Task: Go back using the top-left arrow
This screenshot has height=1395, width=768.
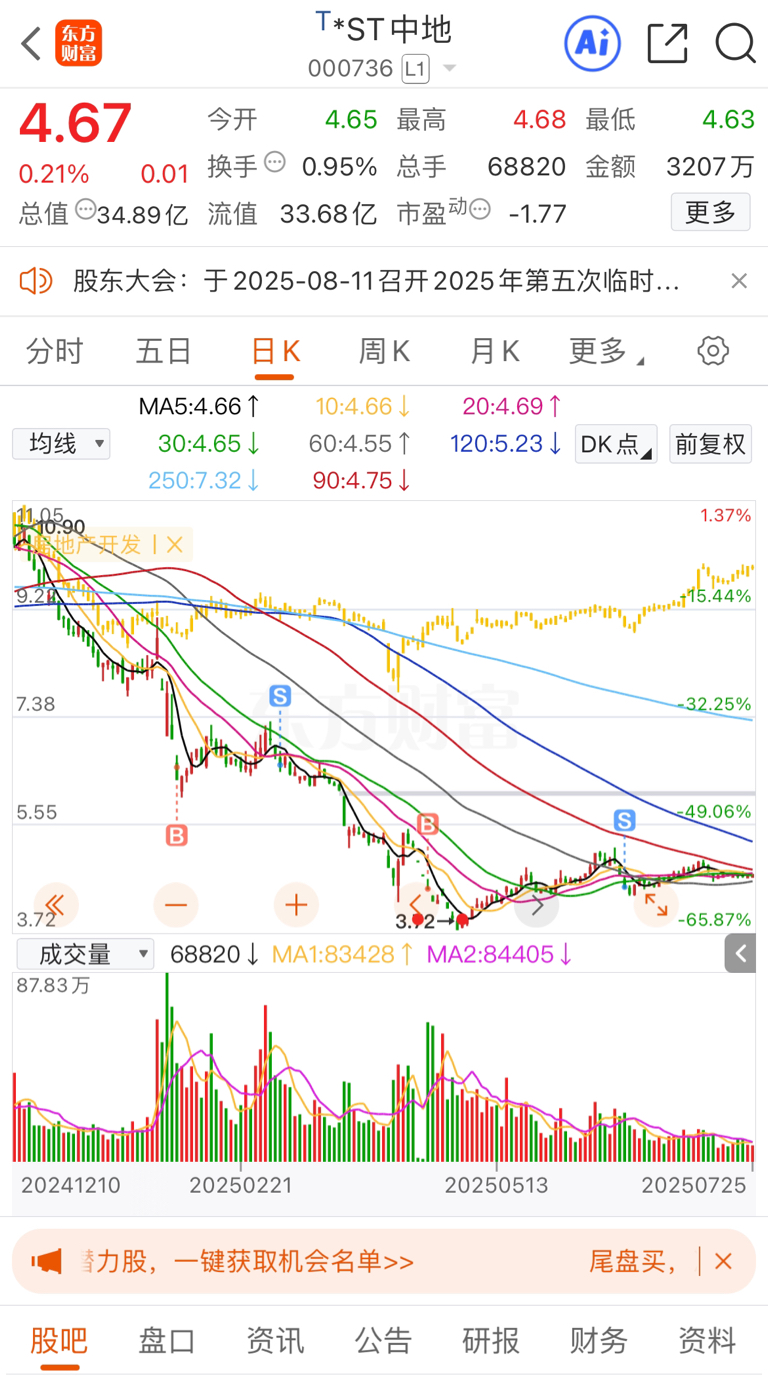Action: [x=31, y=44]
